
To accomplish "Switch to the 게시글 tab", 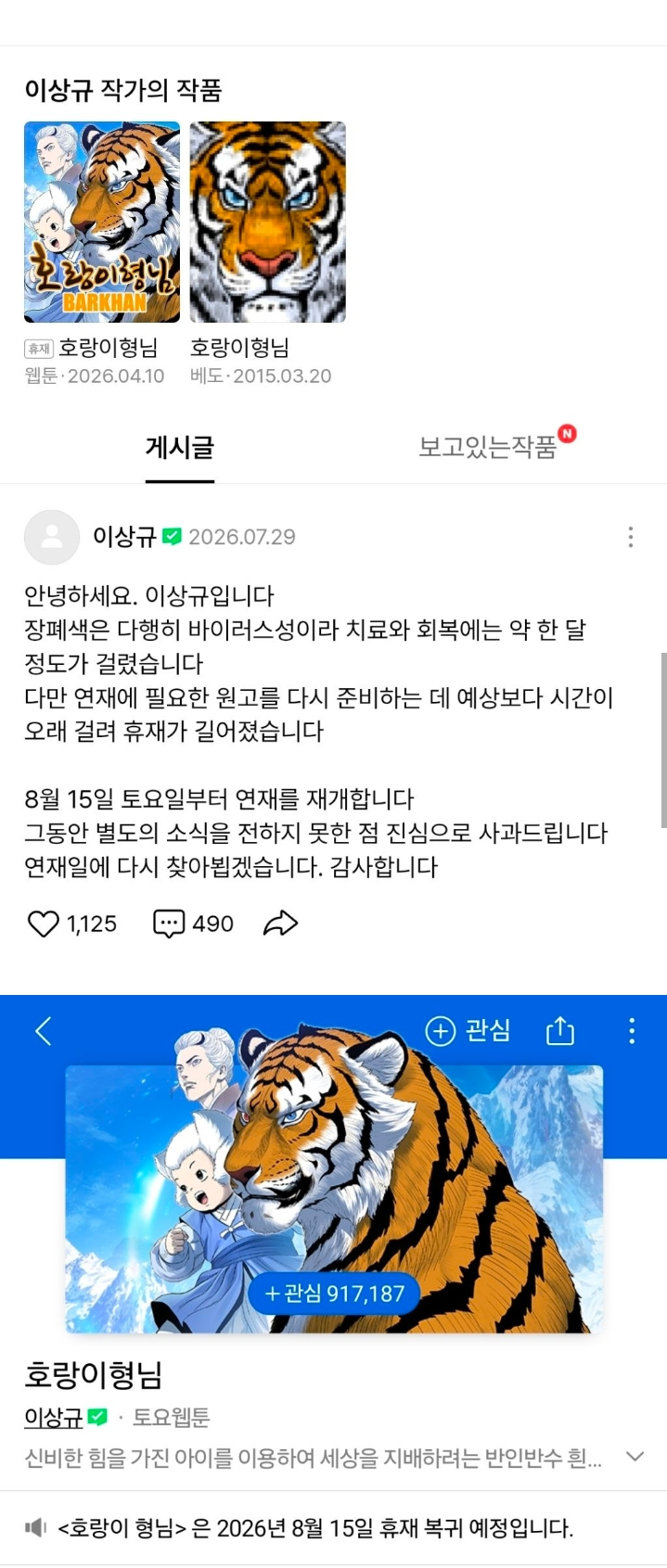I will 180,448.
